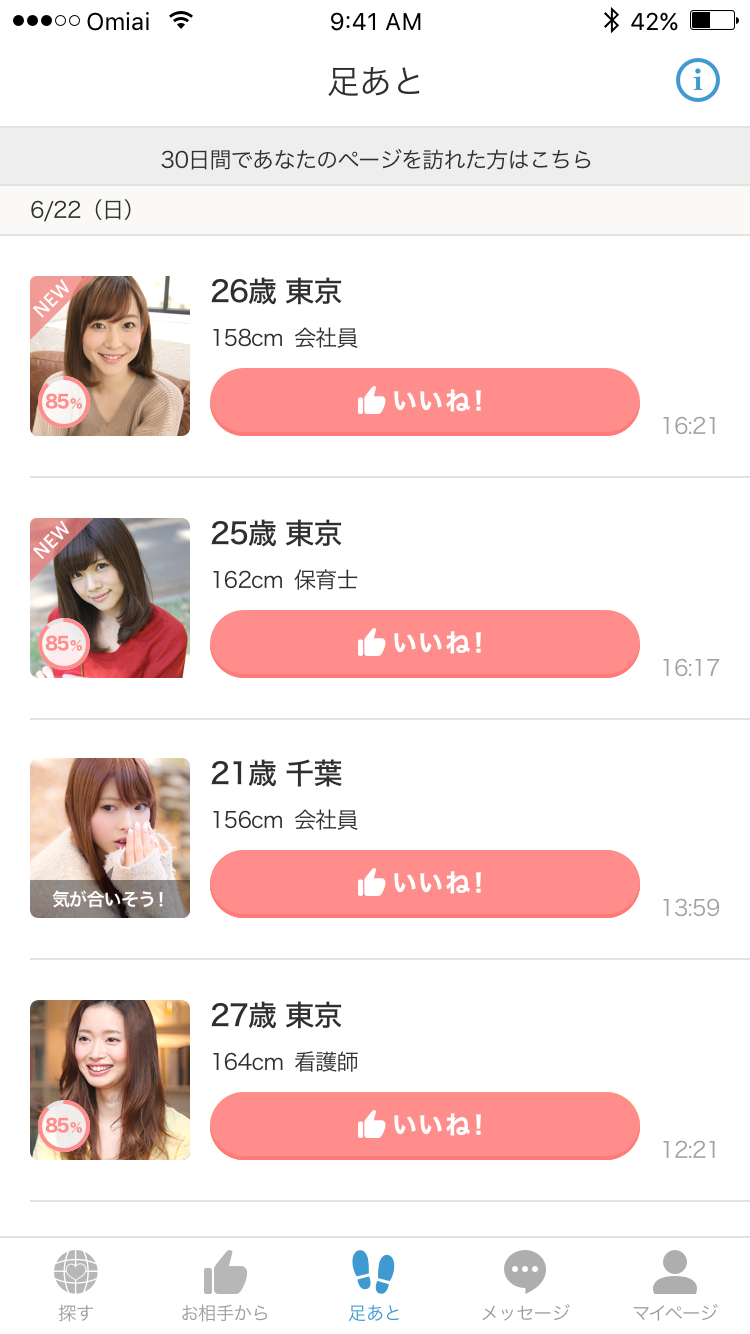The width and height of the screenshot is (750, 1334).
Task: View the 27歳 看護師 profile photo
Action: pyautogui.click(x=110, y=1080)
